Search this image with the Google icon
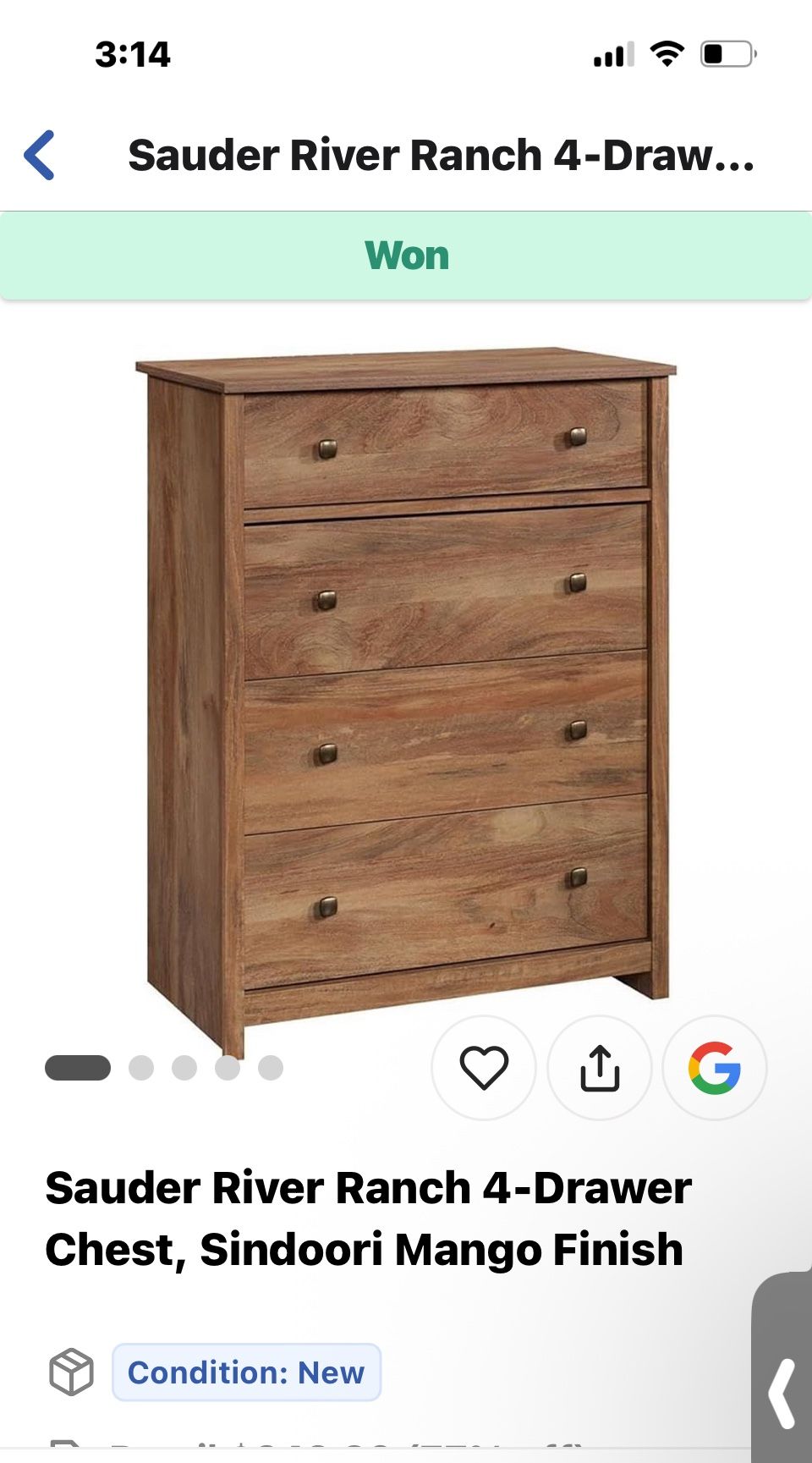812x1463 pixels. point(715,1069)
